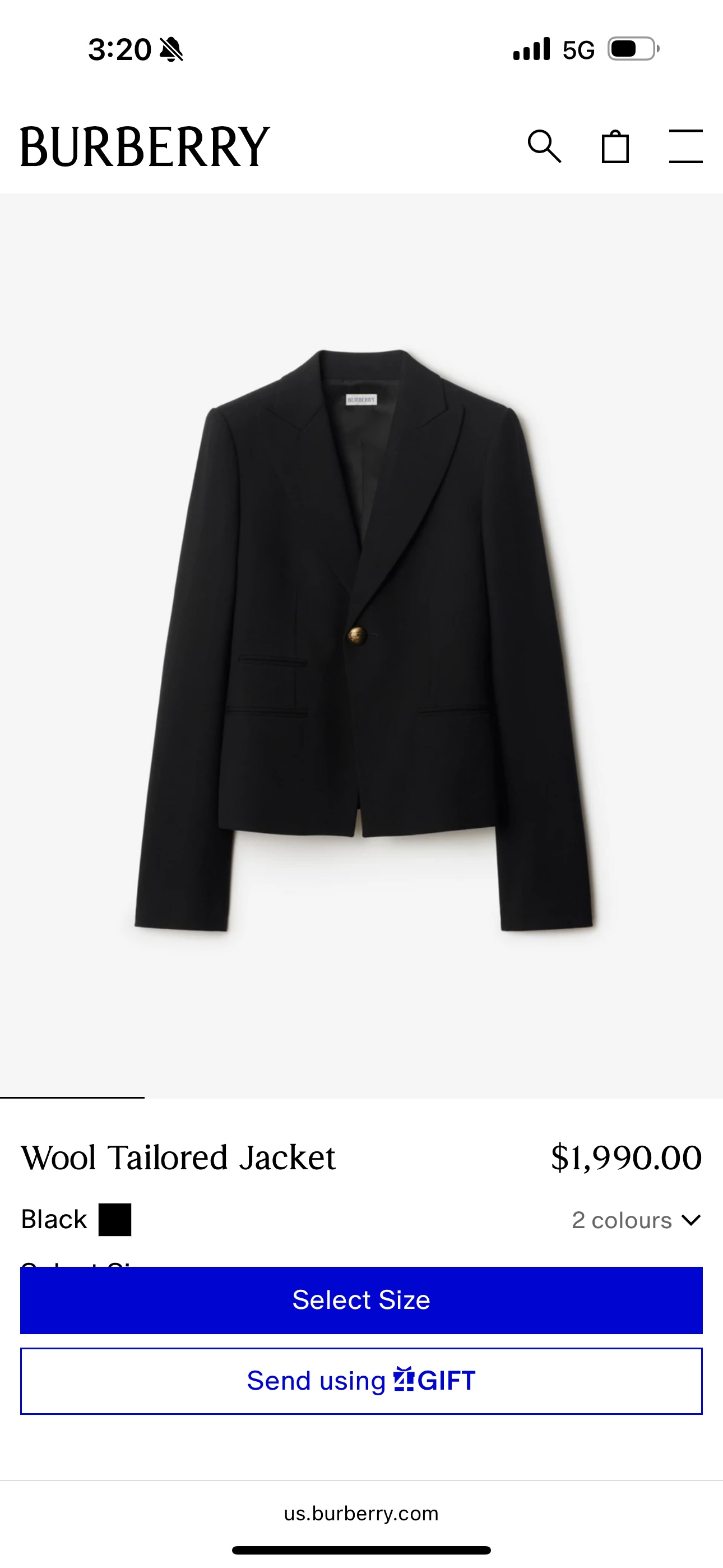
Task: View the jacket product image
Action: (361, 639)
